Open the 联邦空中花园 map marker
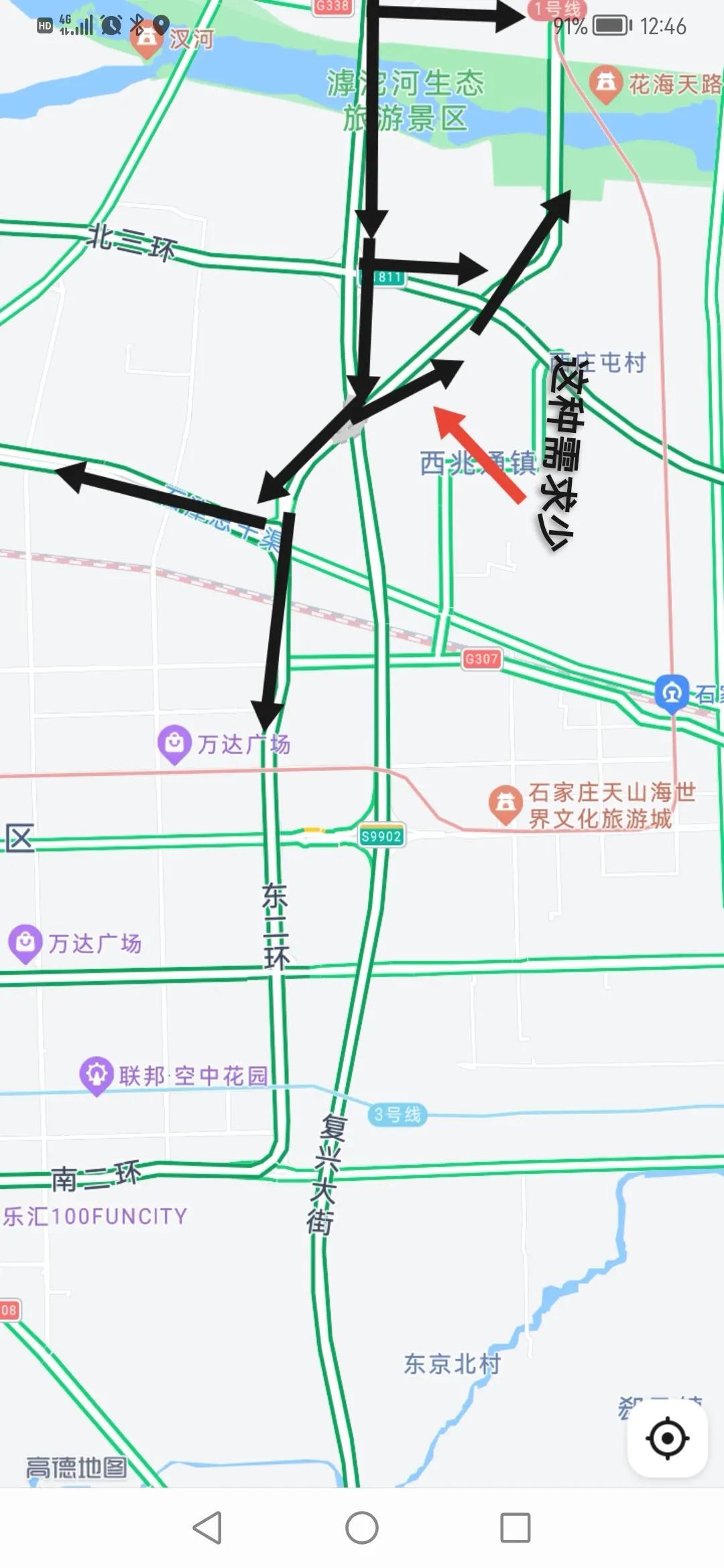The width and height of the screenshot is (724, 1568). (x=97, y=1075)
